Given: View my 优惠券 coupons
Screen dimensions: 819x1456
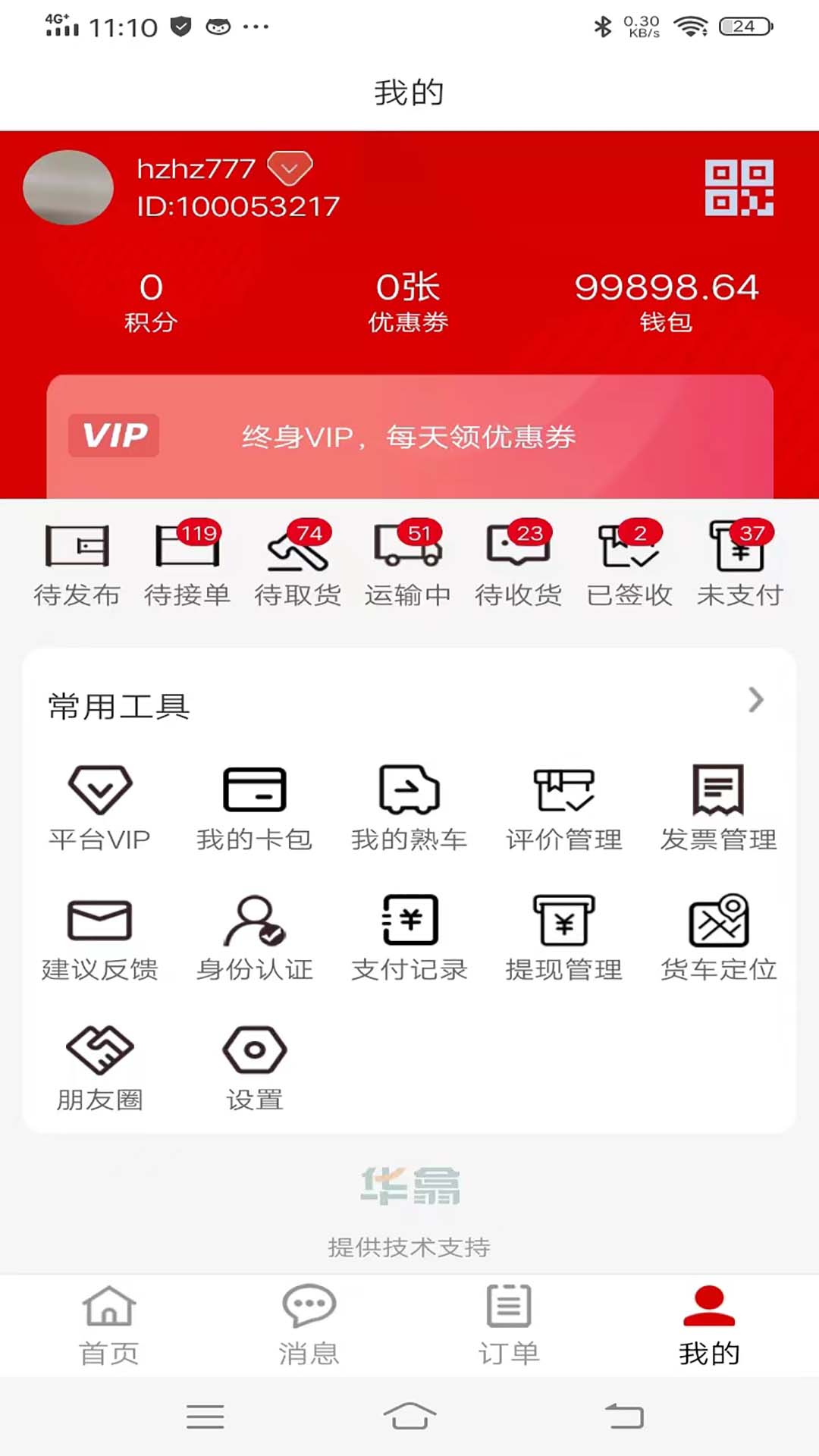Looking at the screenshot, I should click(408, 301).
